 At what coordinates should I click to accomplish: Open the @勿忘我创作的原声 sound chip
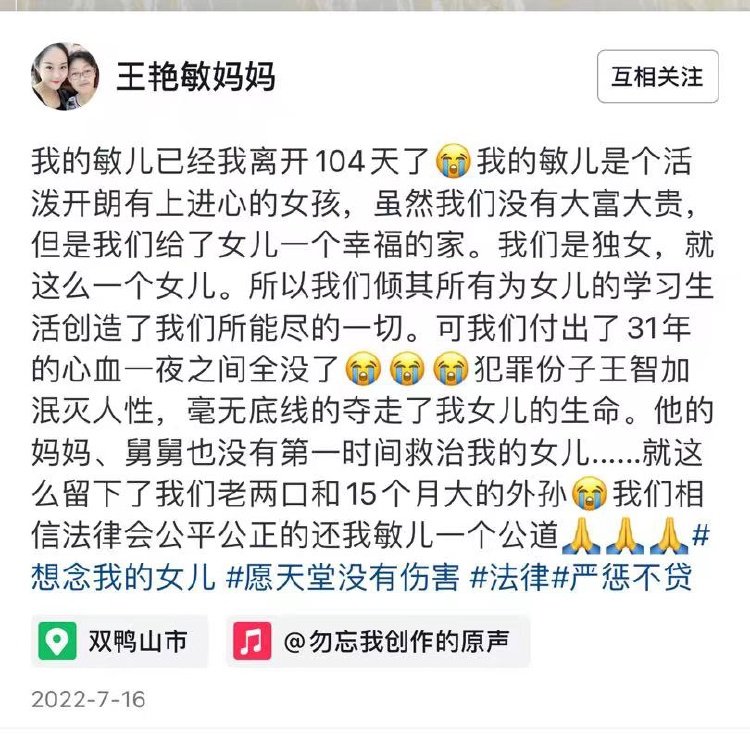click(x=378, y=641)
